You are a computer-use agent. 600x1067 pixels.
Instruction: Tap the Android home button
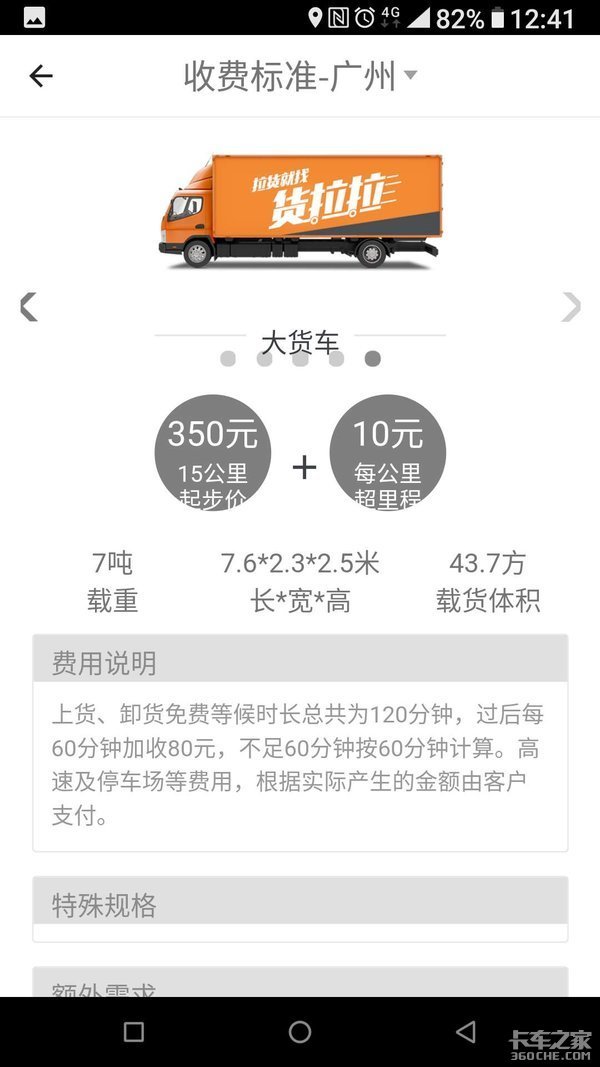[300, 1032]
